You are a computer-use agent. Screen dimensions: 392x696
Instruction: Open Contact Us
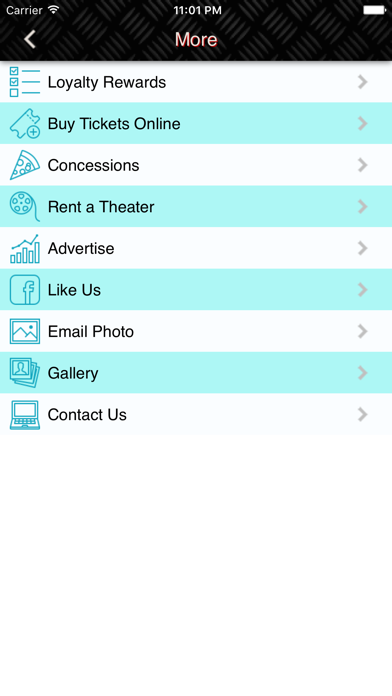[x=196, y=414]
